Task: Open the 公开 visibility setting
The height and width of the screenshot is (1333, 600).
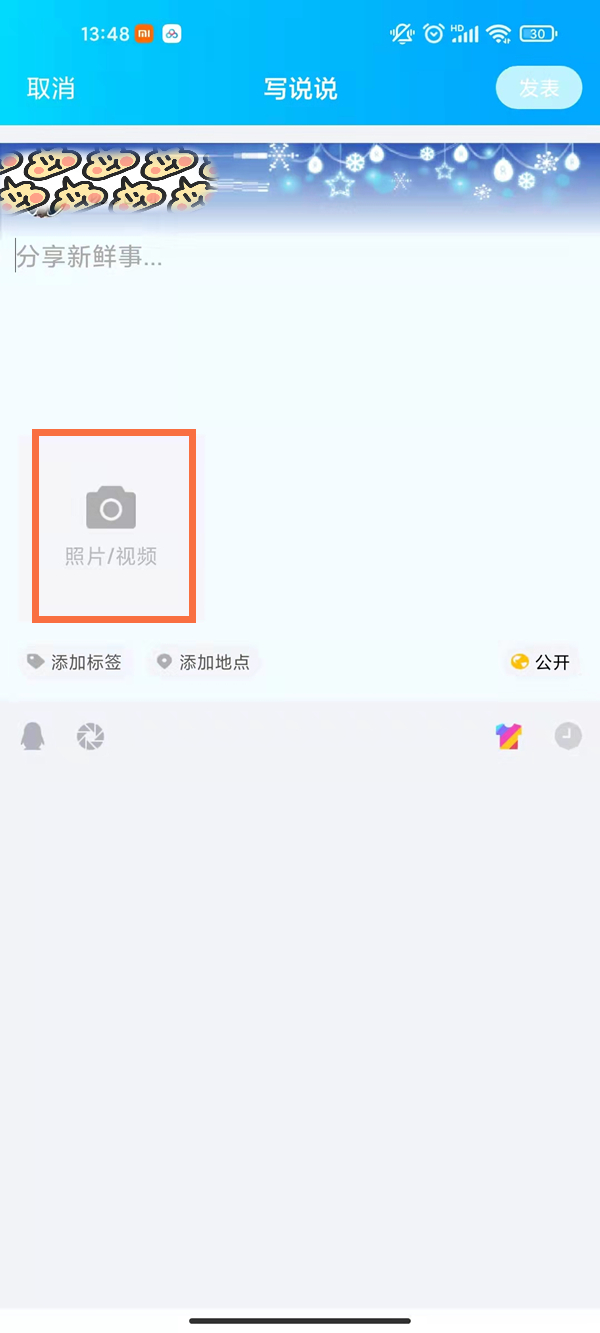Action: click(x=541, y=662)
